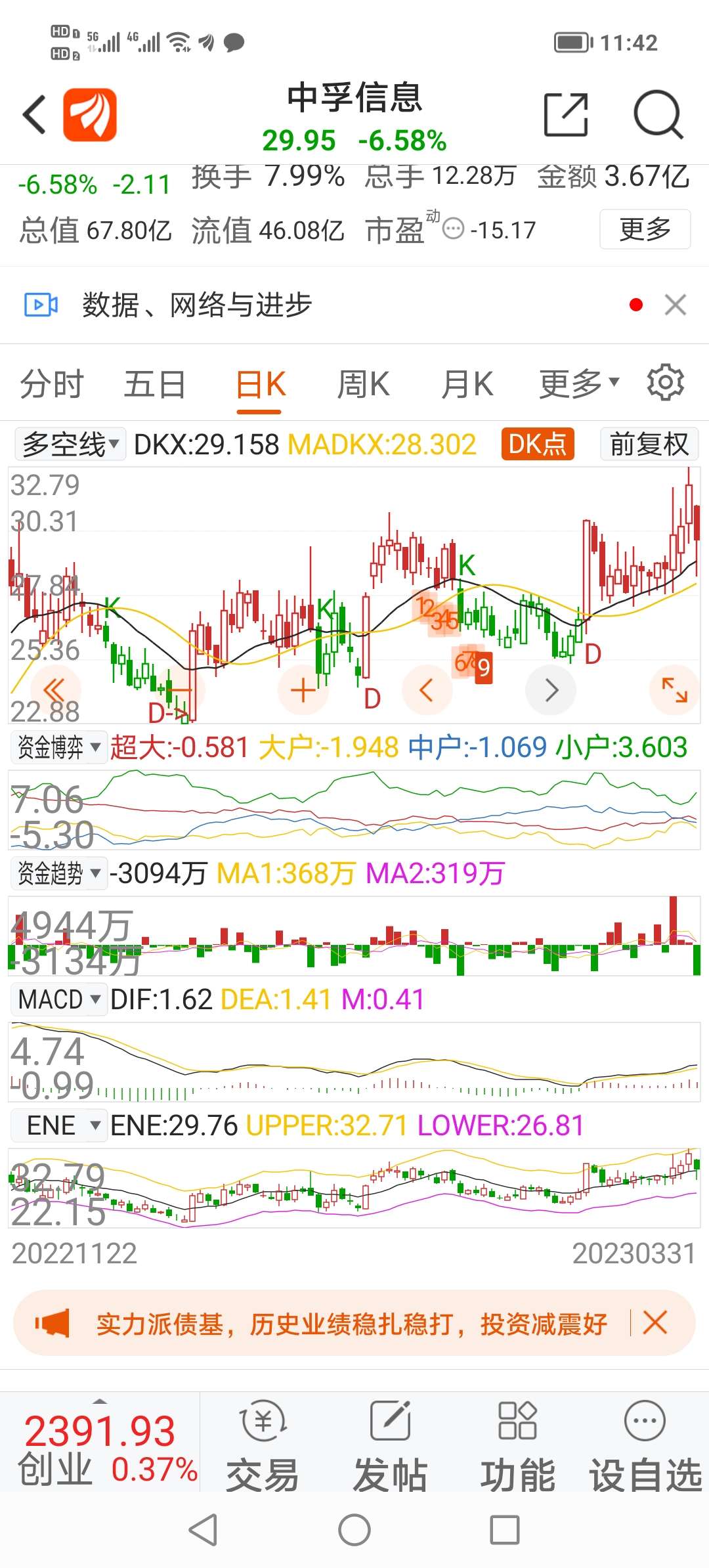Tap the DK点 button
The width and height of the screenshot is (709, 1568).
point(538,445)
